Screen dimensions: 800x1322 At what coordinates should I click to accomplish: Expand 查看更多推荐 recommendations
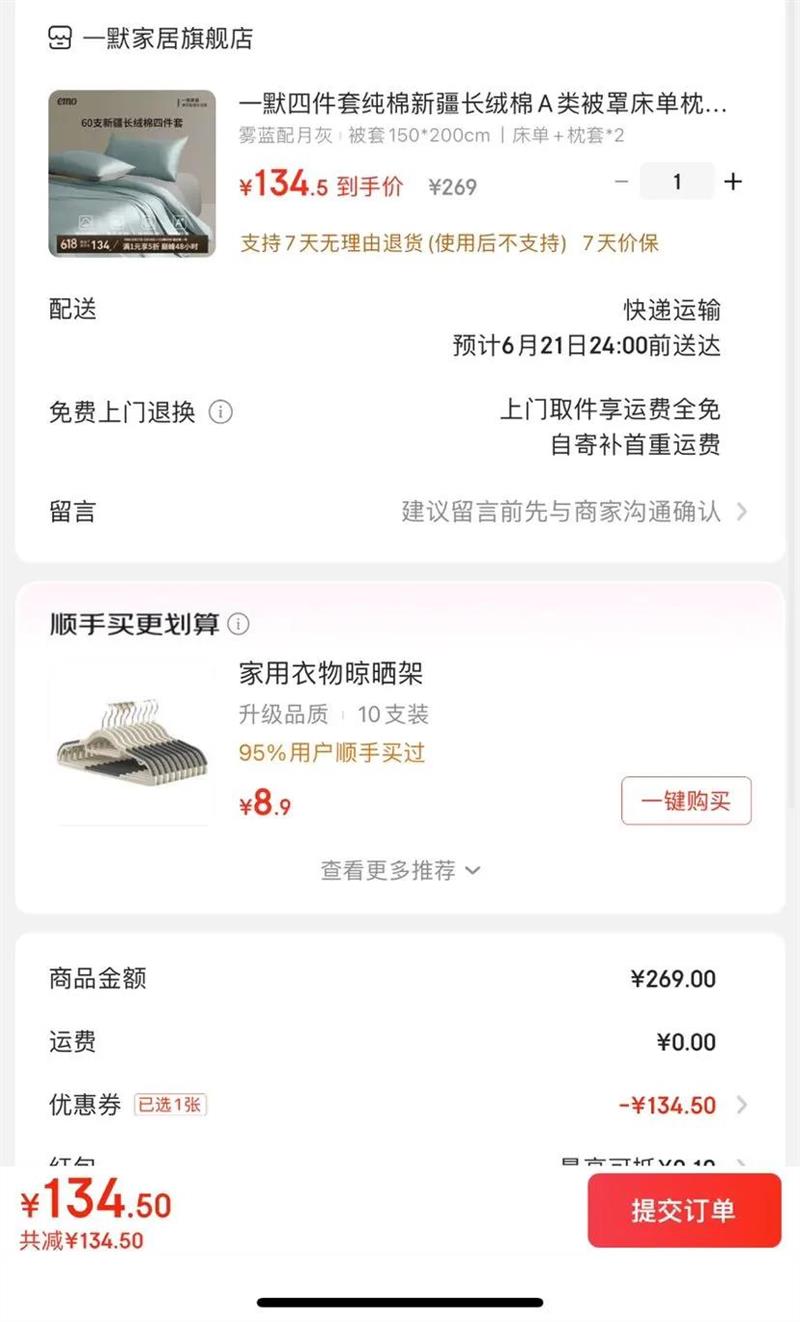400,870
